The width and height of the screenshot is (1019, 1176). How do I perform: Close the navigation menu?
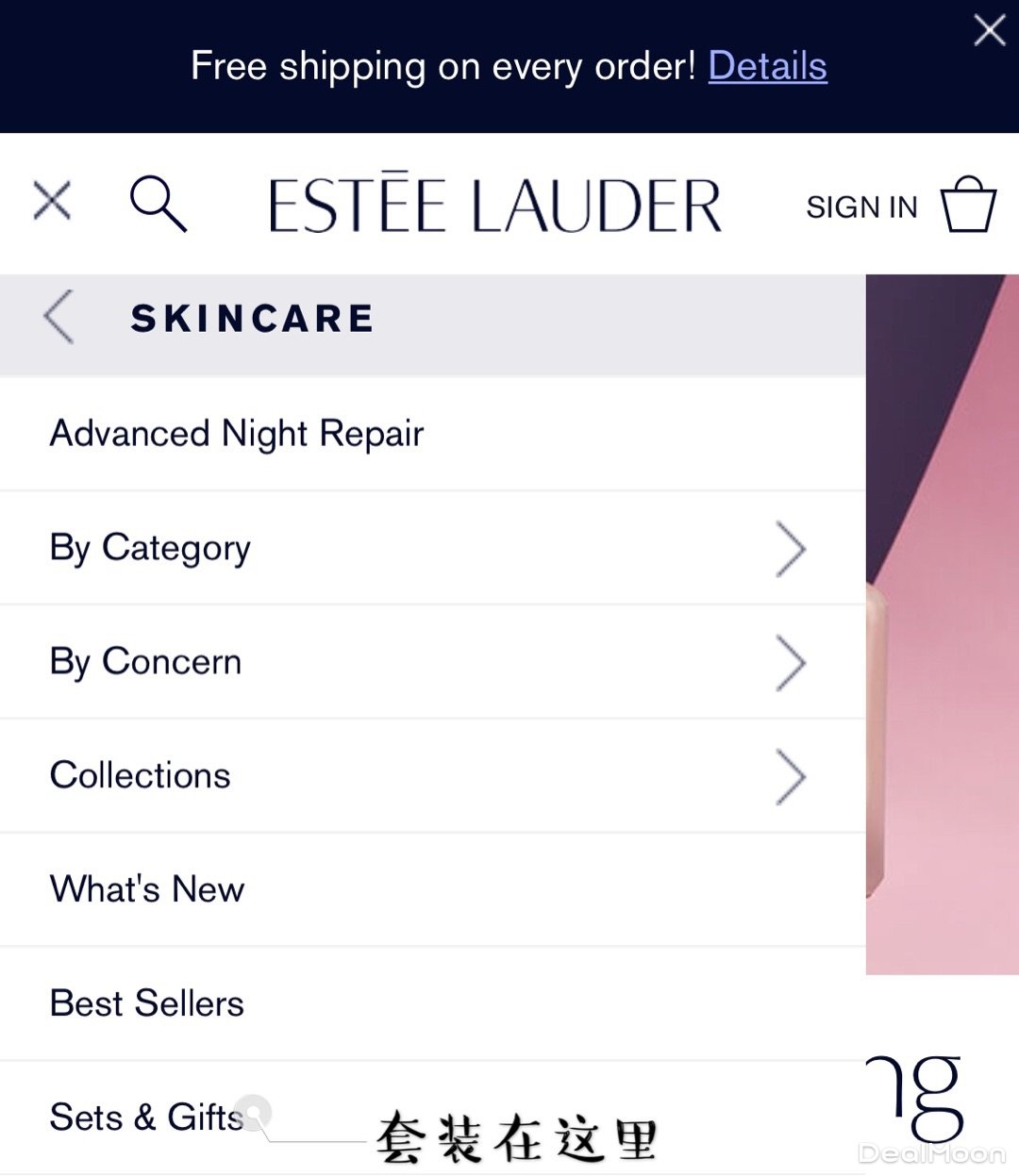52,201
